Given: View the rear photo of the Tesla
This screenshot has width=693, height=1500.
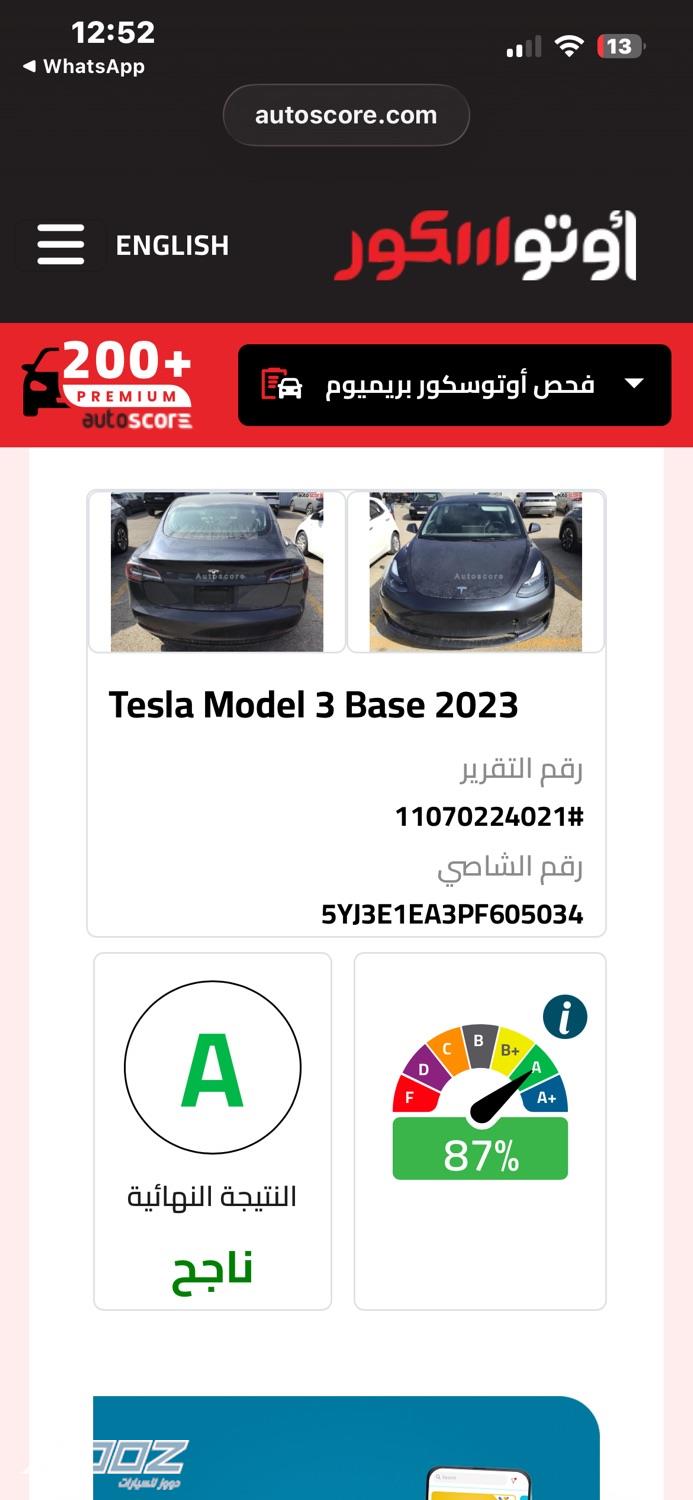Looking at the screenshot, I should pyautogui.click(x=217, y=572).
